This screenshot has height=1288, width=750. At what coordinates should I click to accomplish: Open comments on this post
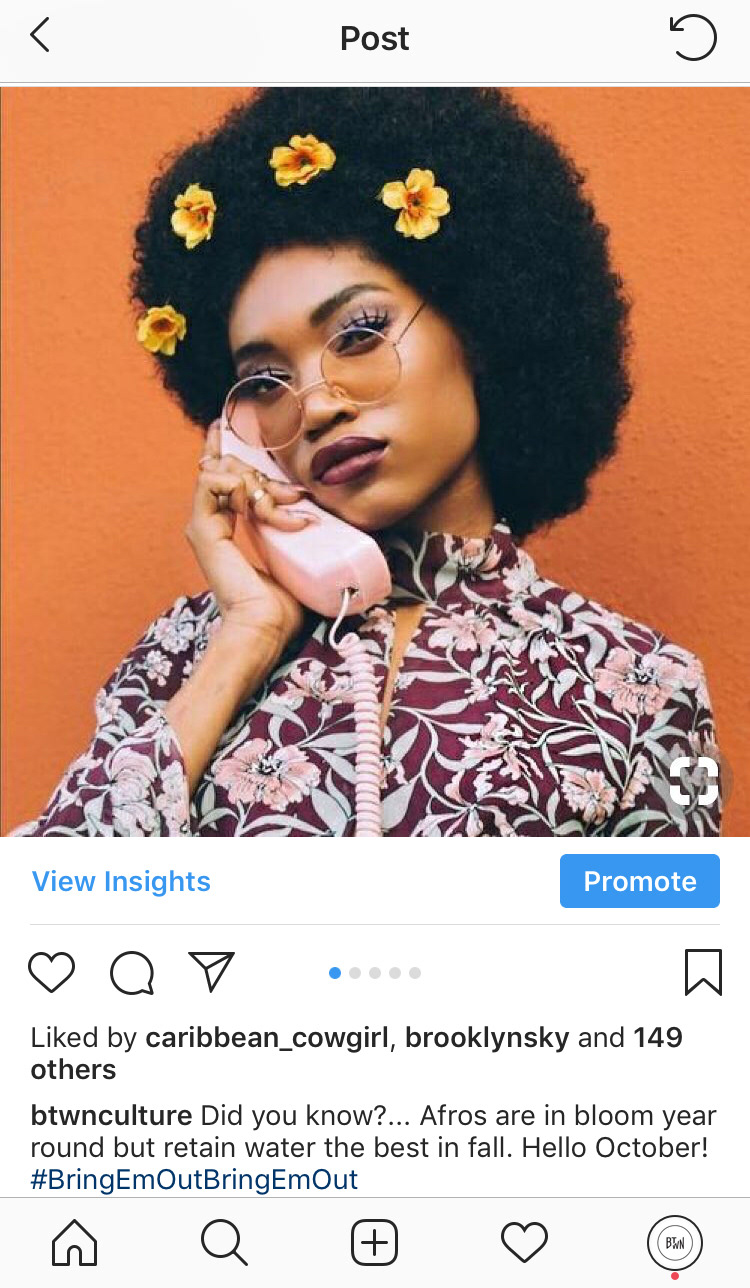tap(132, 972)
